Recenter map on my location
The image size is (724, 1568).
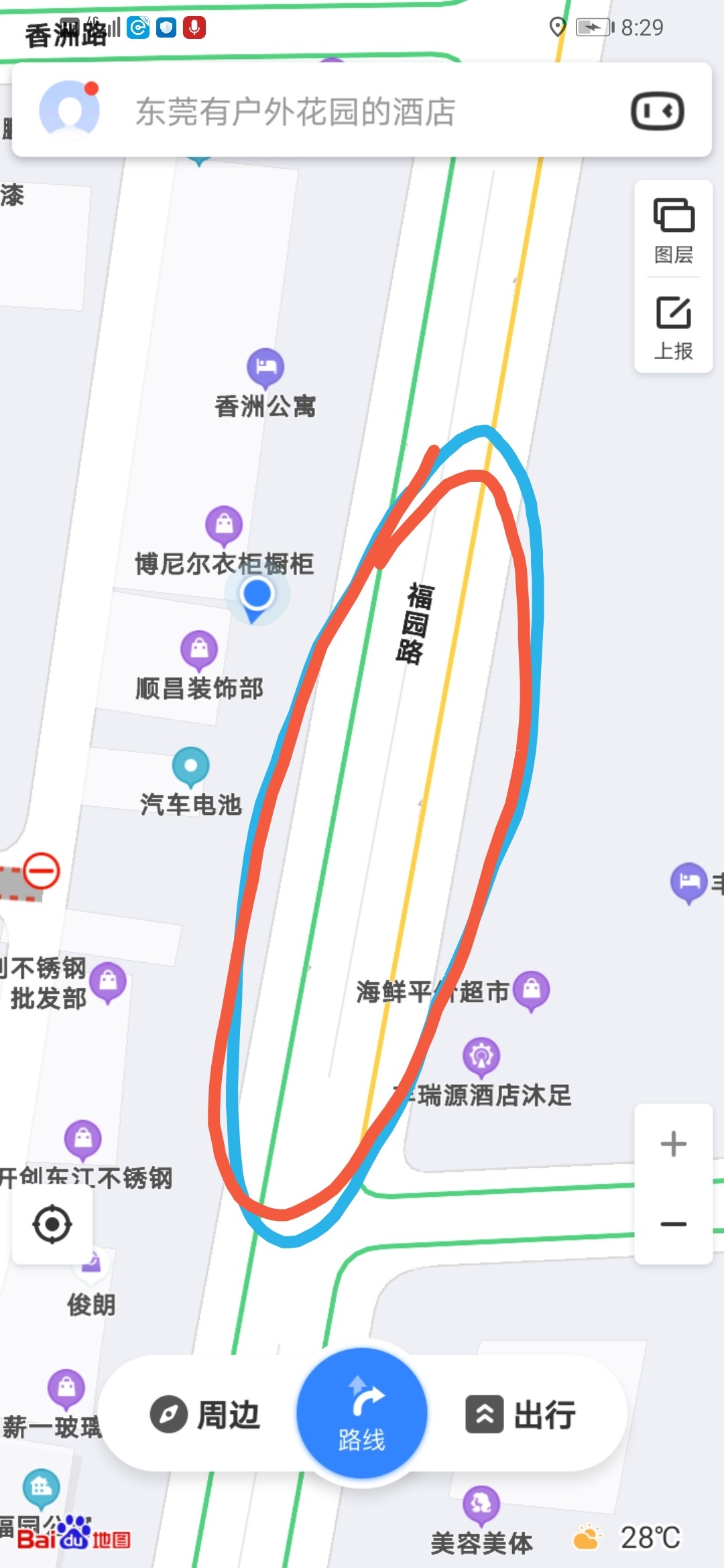tap(52, 1224)
